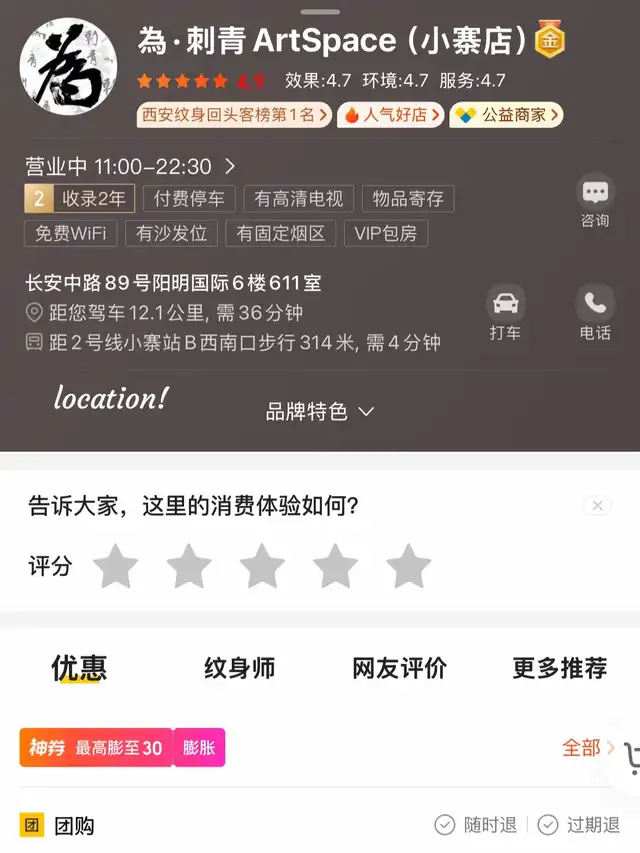Tap the 膨胀 coupon button
This screenshot has height=853, width=640.
199,747
